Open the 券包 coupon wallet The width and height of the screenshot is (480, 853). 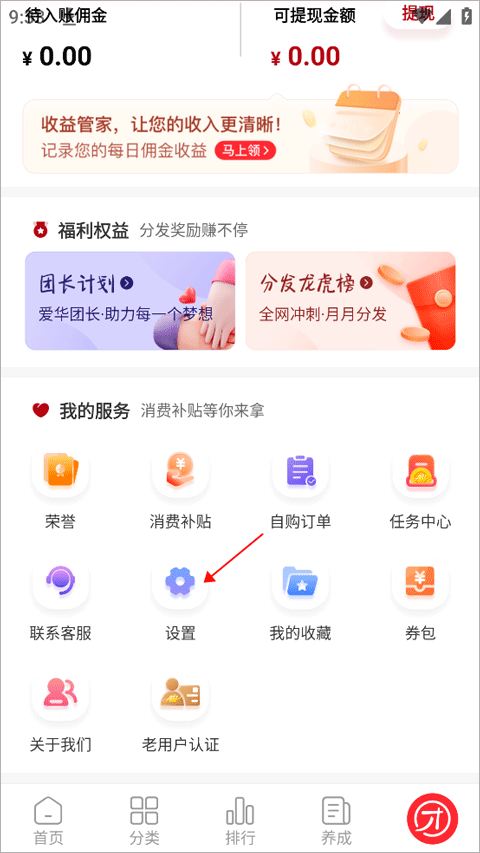coord(420,600)
